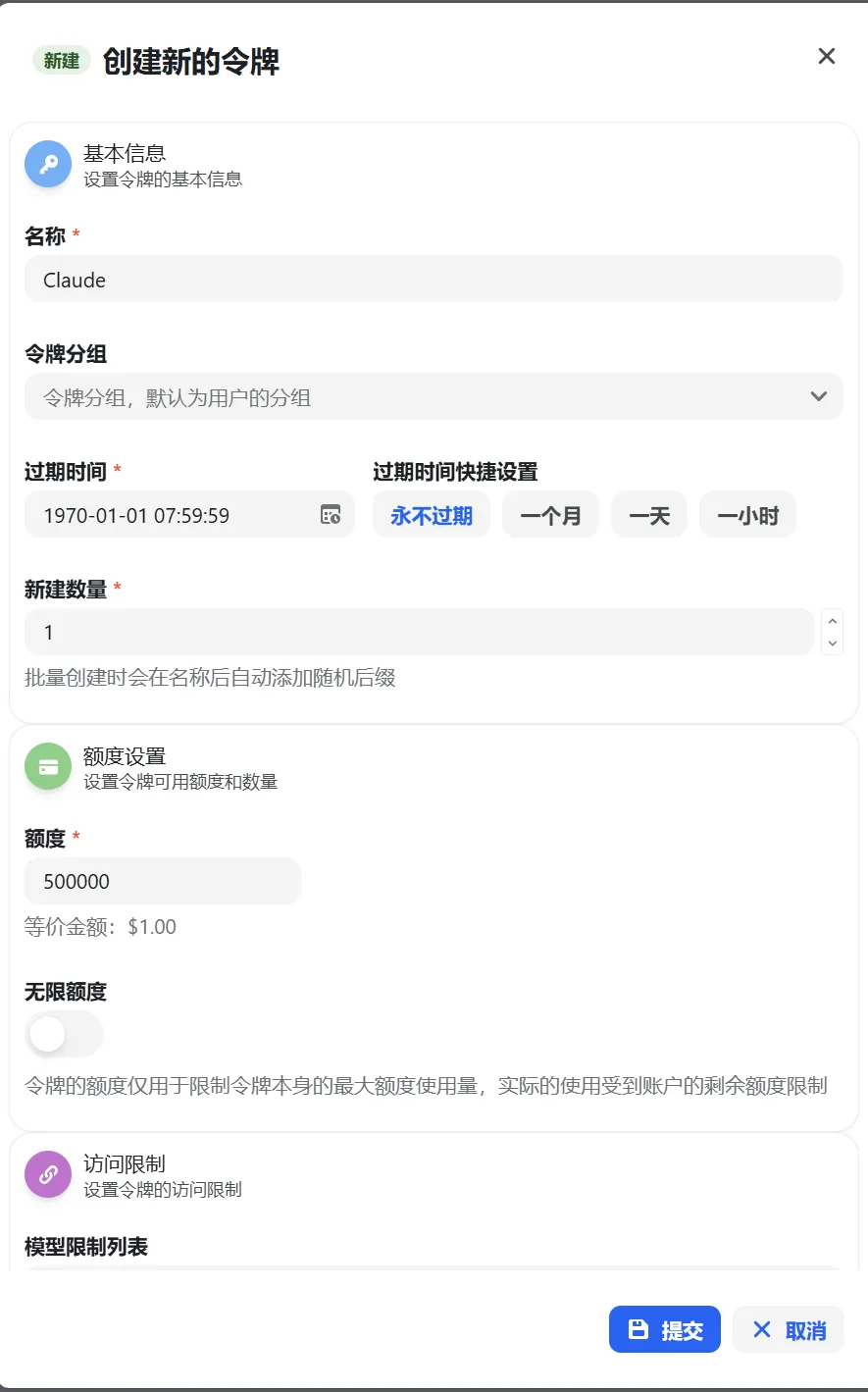Set expiry to 一个月
The height and width of the screenshot is (1392, 868).
[x=550, y=514]
